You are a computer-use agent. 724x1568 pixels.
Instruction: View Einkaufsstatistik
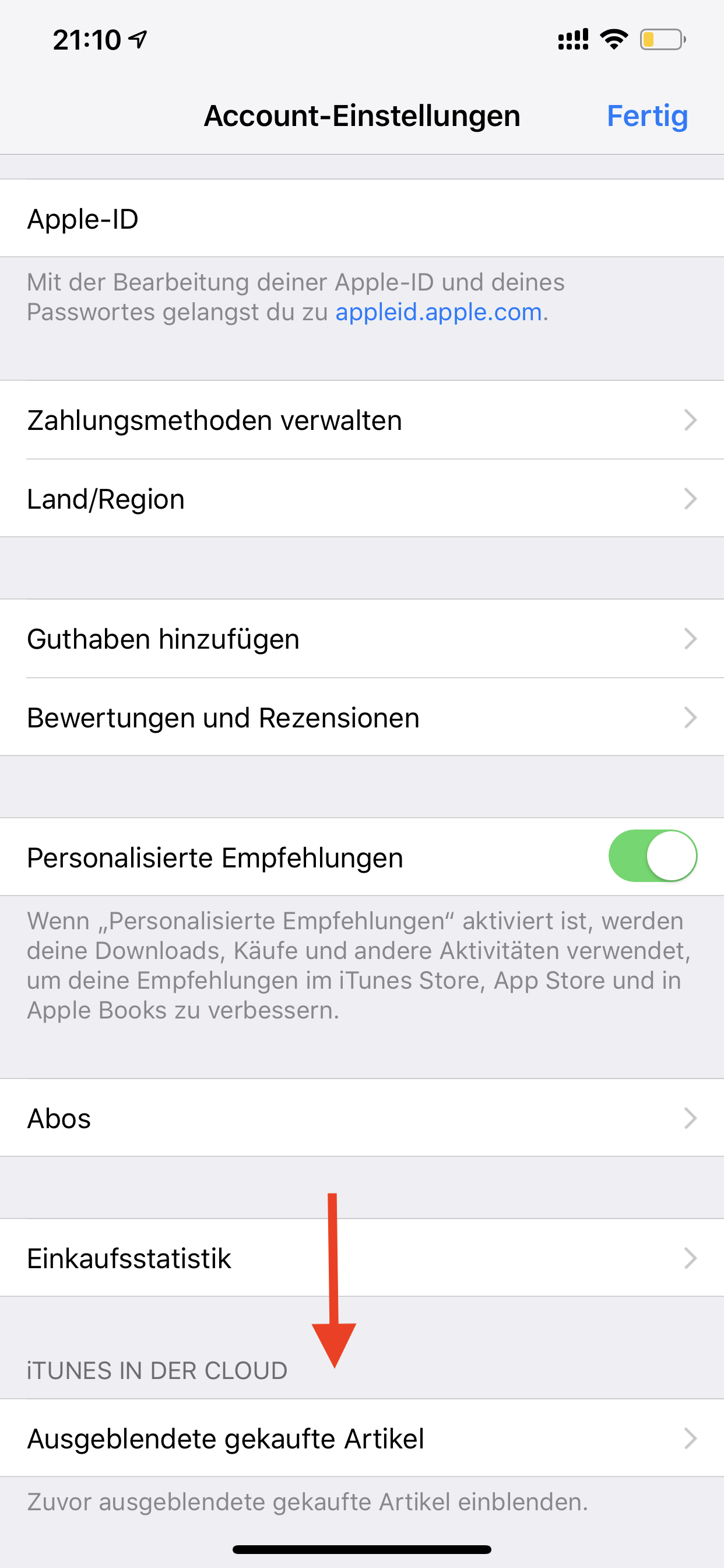pos(361,1258)
